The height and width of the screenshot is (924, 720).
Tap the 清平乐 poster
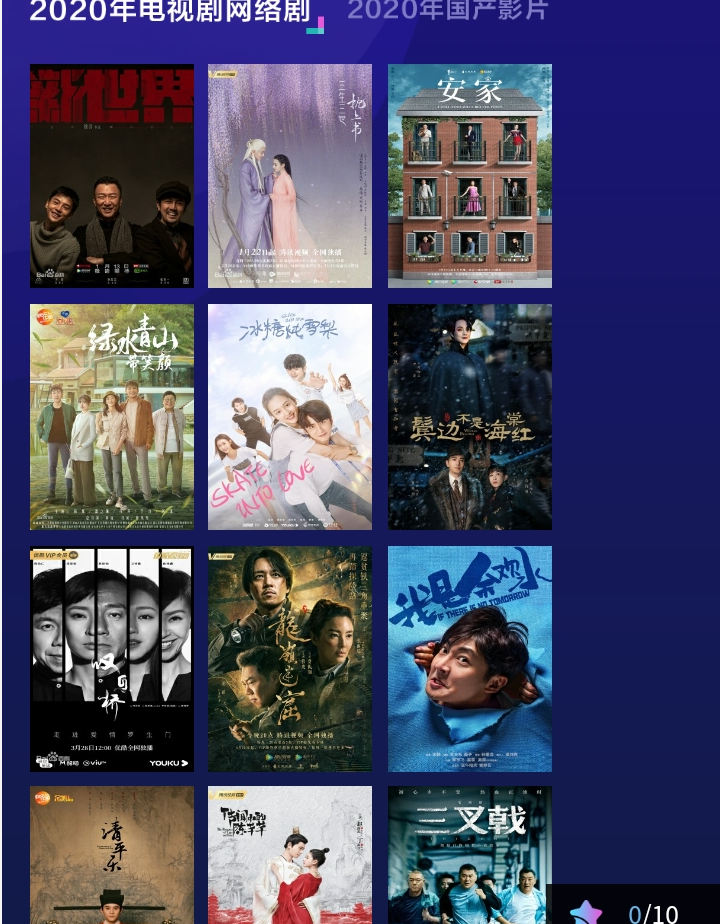[112, 855]
